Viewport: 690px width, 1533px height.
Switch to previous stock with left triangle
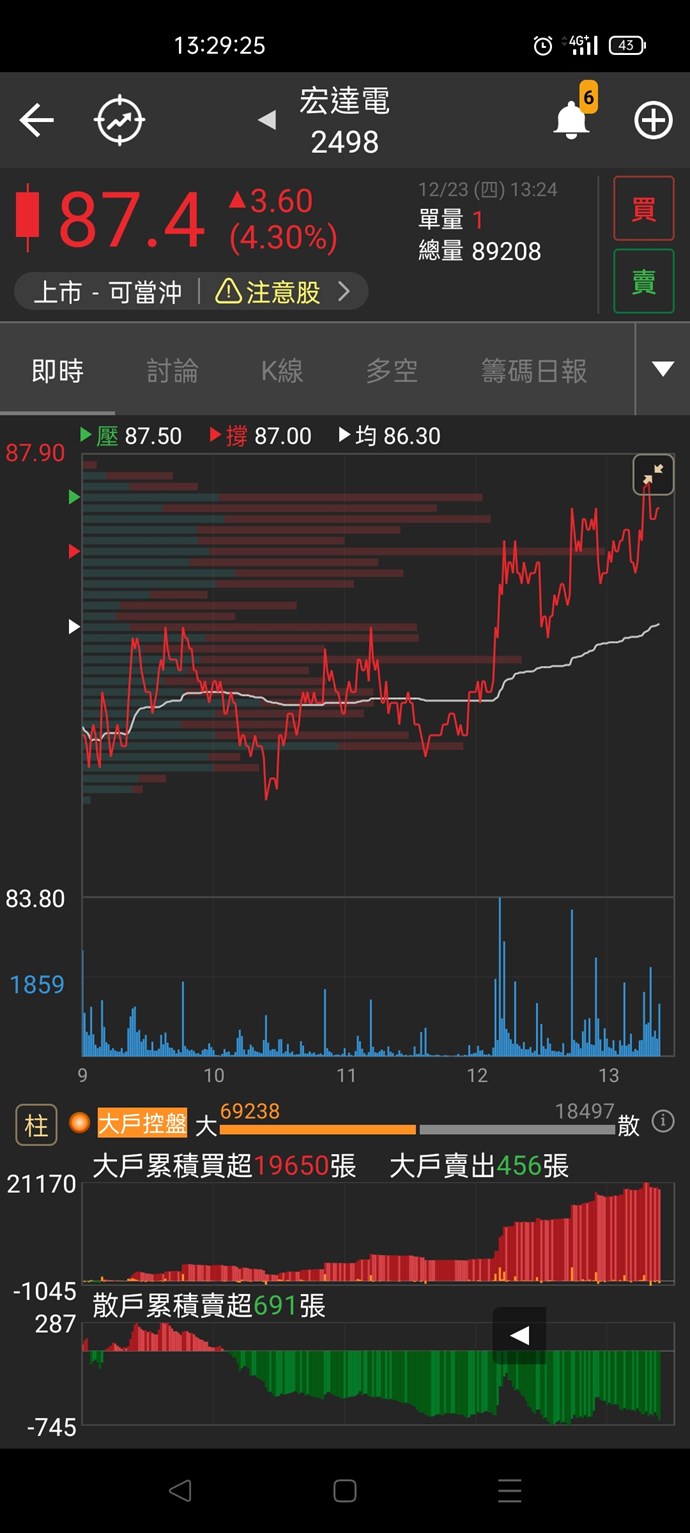(x=266, y=121)
